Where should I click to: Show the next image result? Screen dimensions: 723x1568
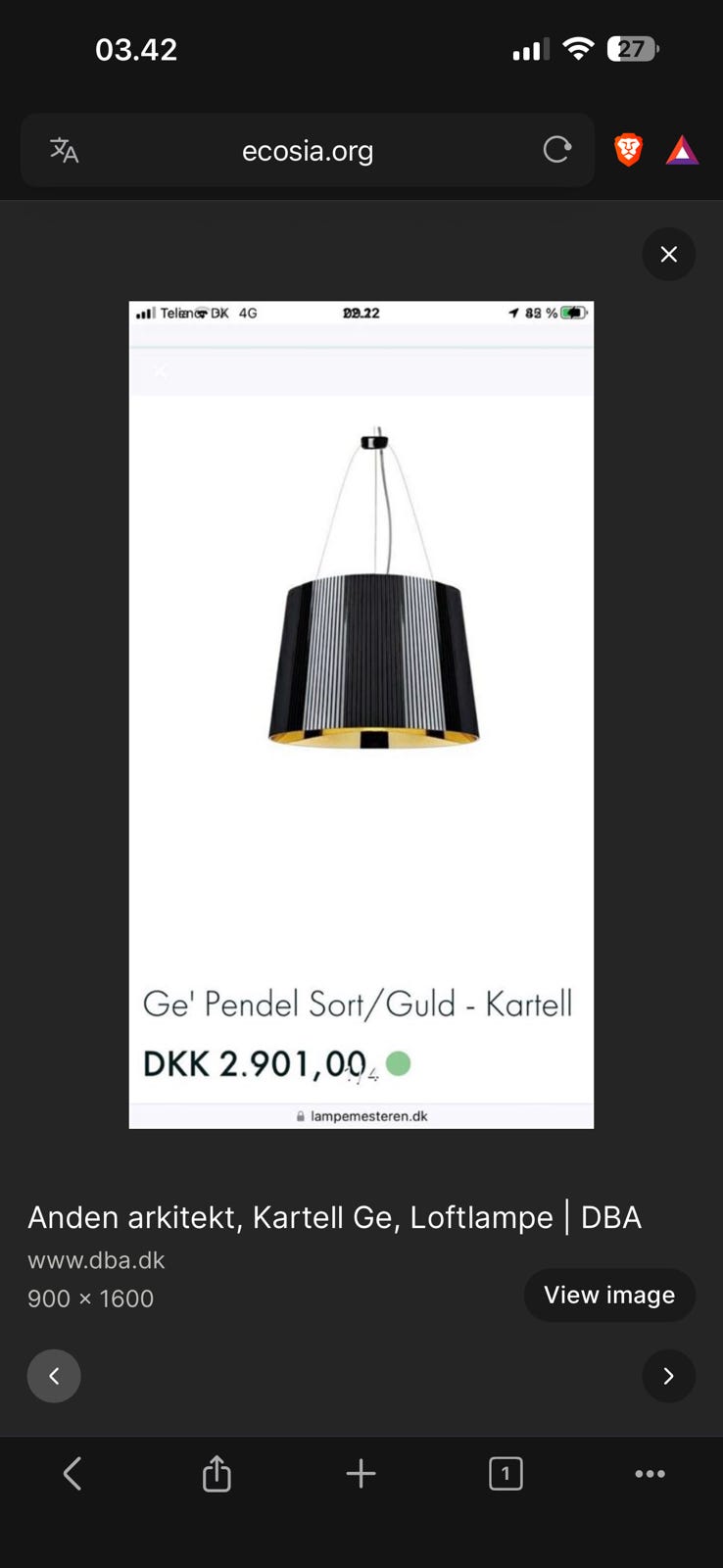click(669, 1376)
